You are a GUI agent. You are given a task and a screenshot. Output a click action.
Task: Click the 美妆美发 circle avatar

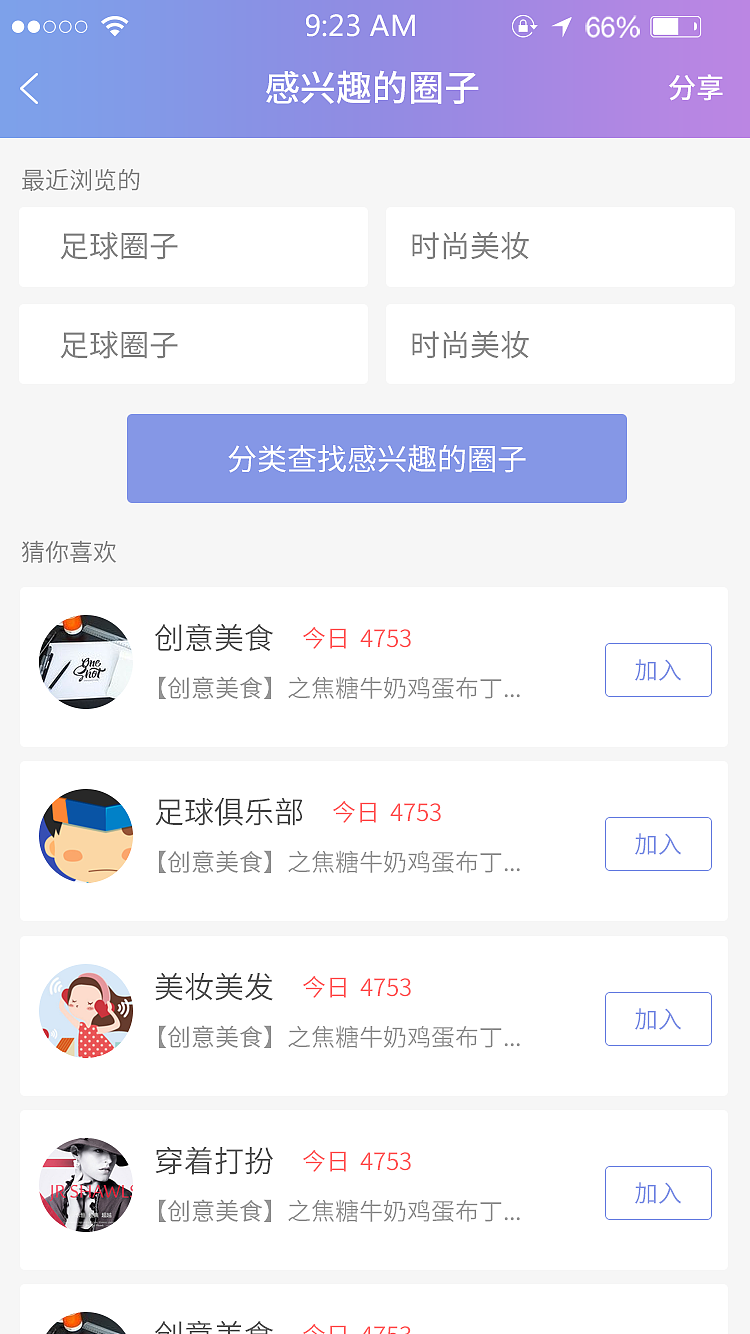pyautogui.click(x=85, y=1010)
